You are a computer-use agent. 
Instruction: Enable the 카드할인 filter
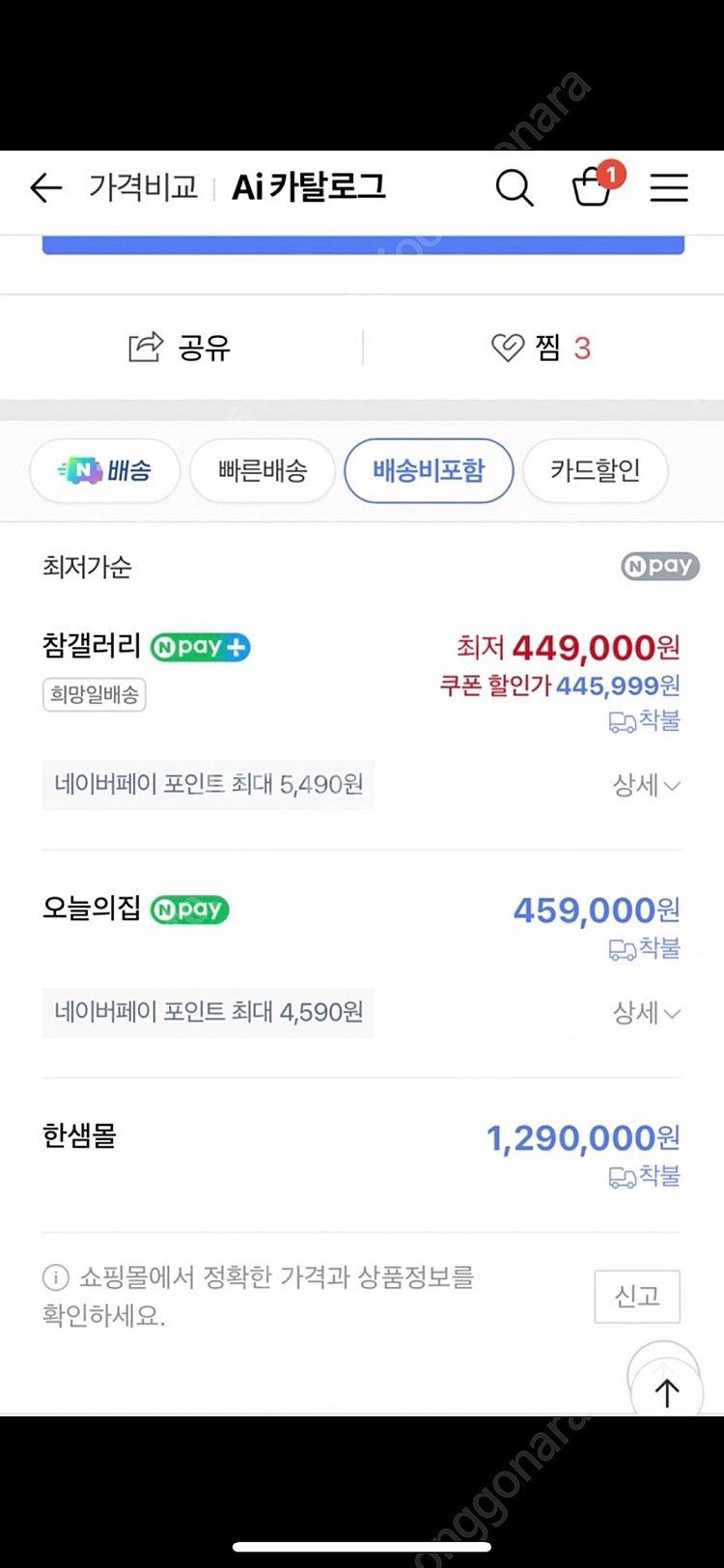coord(595,470)
